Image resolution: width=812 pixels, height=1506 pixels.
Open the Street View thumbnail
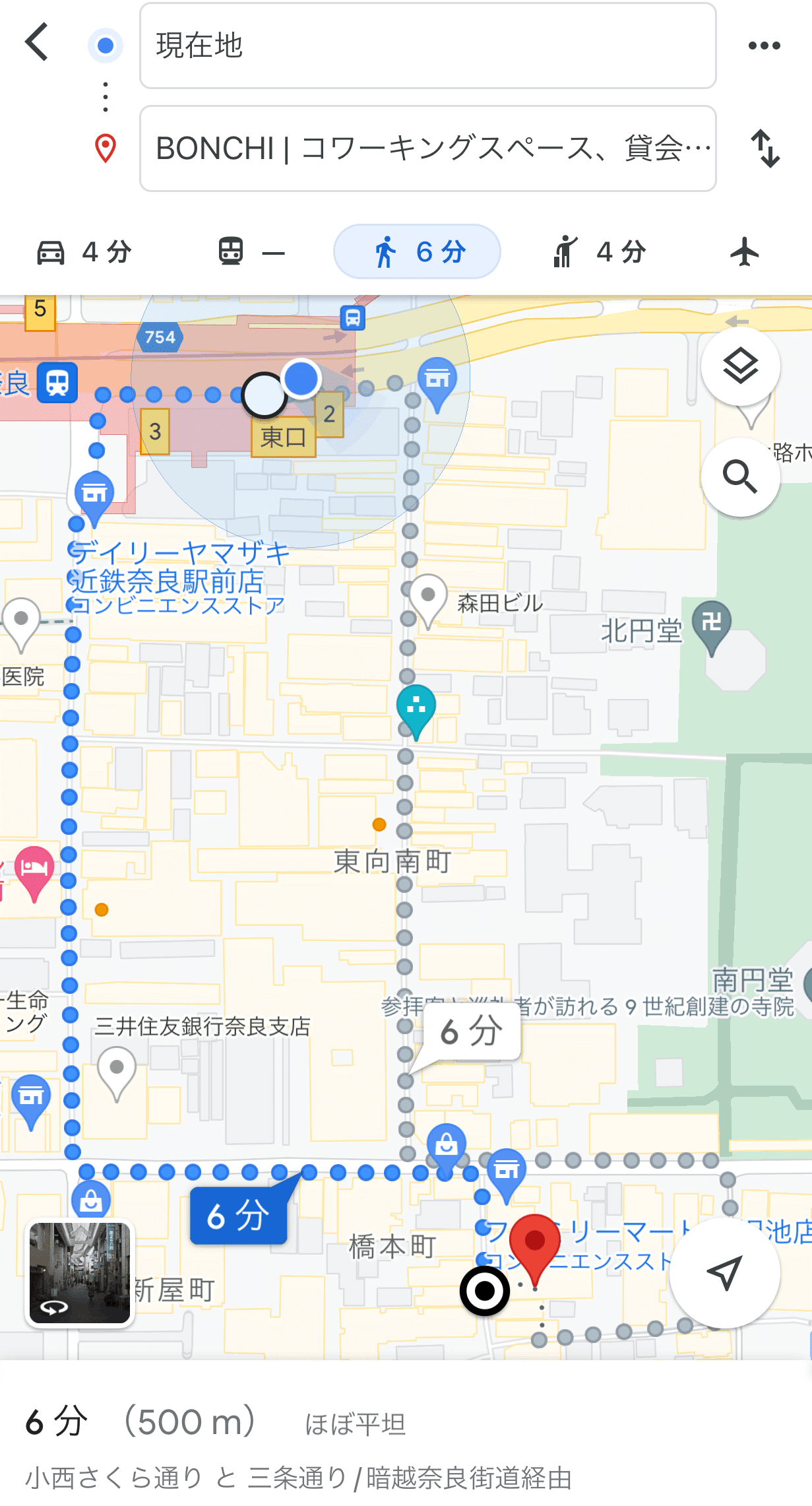click(80, 1272)
